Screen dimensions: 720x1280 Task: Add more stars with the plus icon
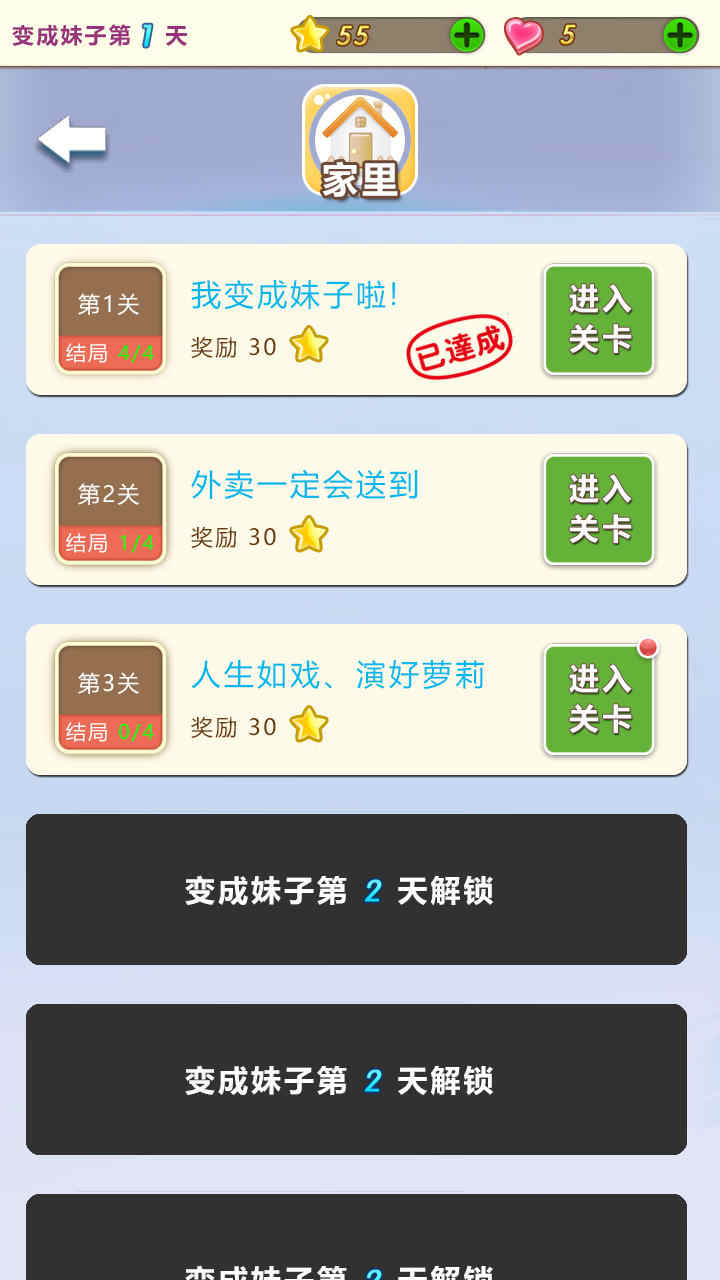pyautogui.click(x=466, y=35)
